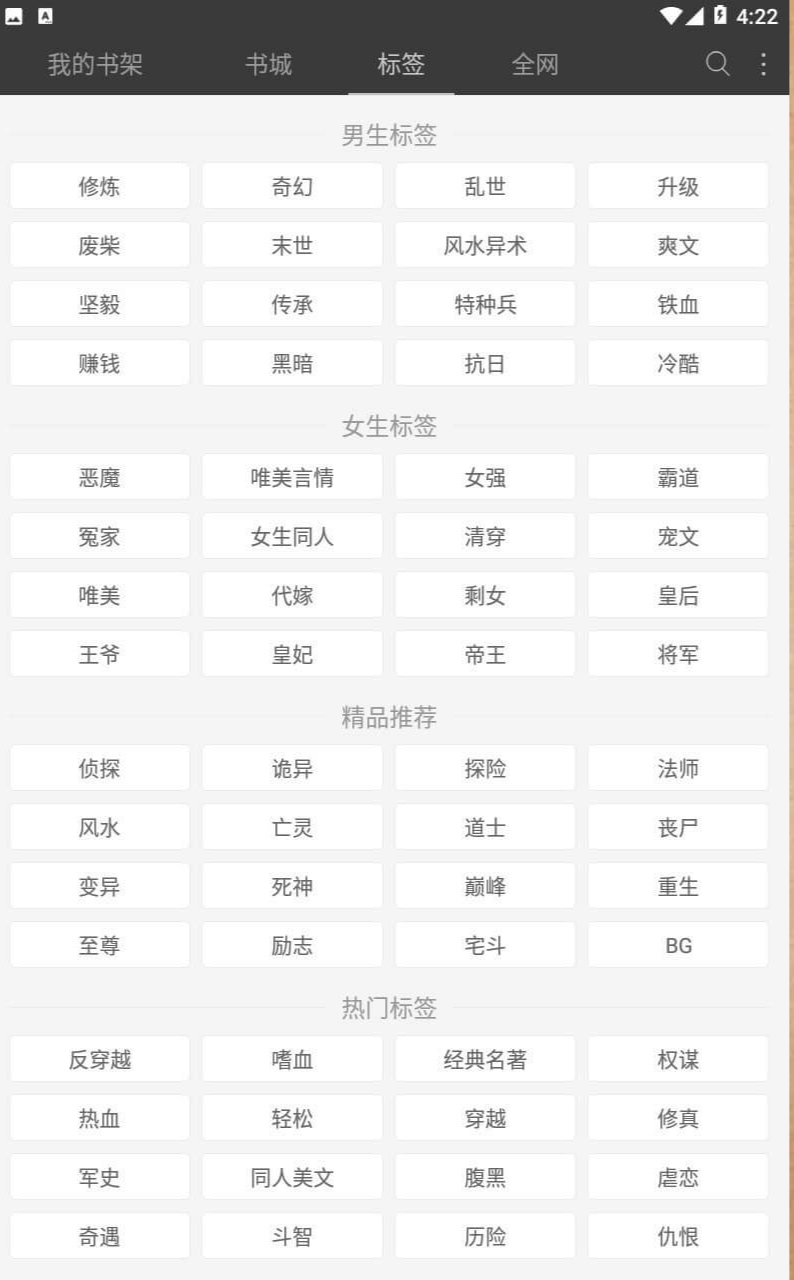Open the 反穿越 tag
The width and height of the screenshot is (794, 1280).
[100, 1059]
